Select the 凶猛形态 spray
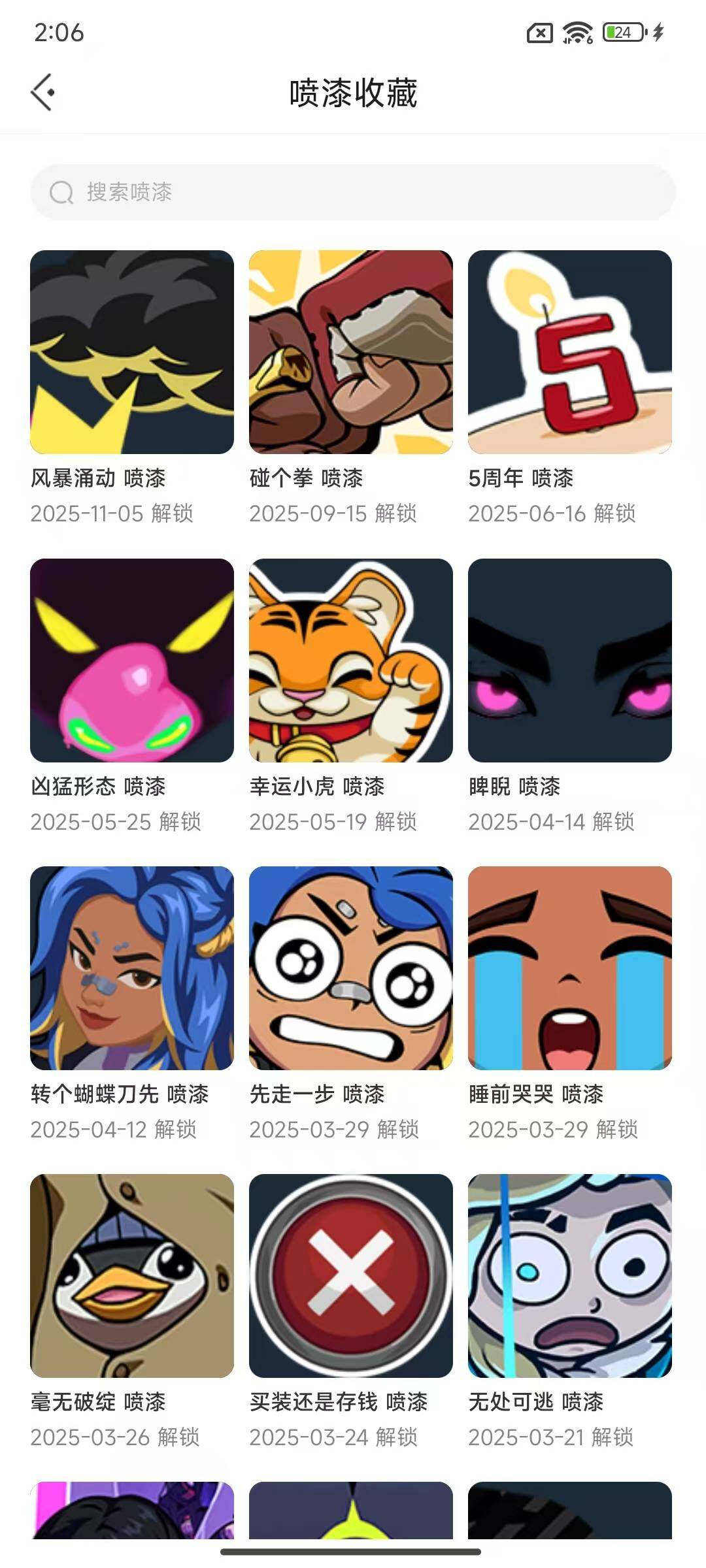This screenshot has width=706, height=1568. coord(132,661)
